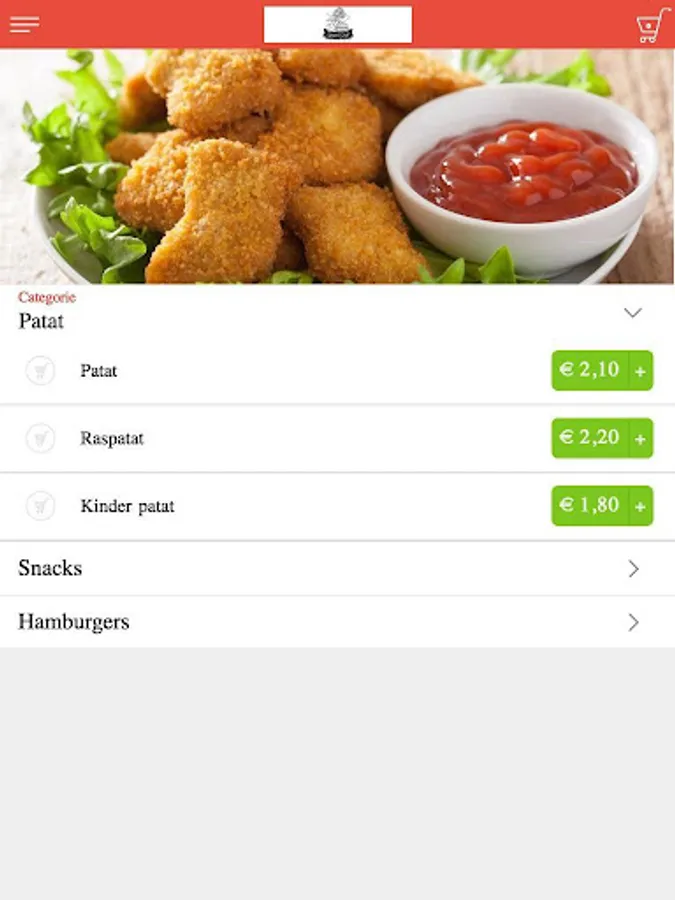Add Raspatat for € 2,20

click(602, 438)
